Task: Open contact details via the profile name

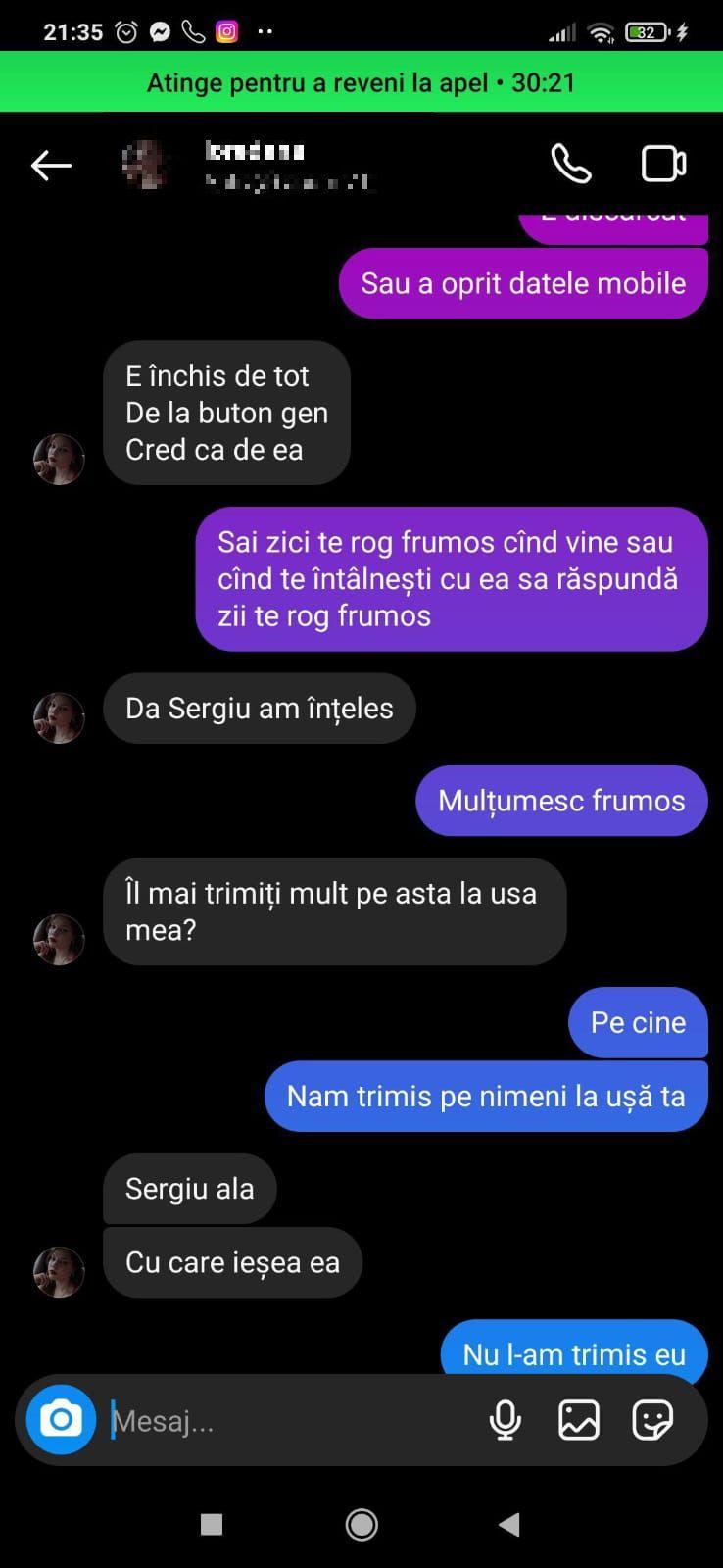Action: pyautogui.click(x=255, y=152)
